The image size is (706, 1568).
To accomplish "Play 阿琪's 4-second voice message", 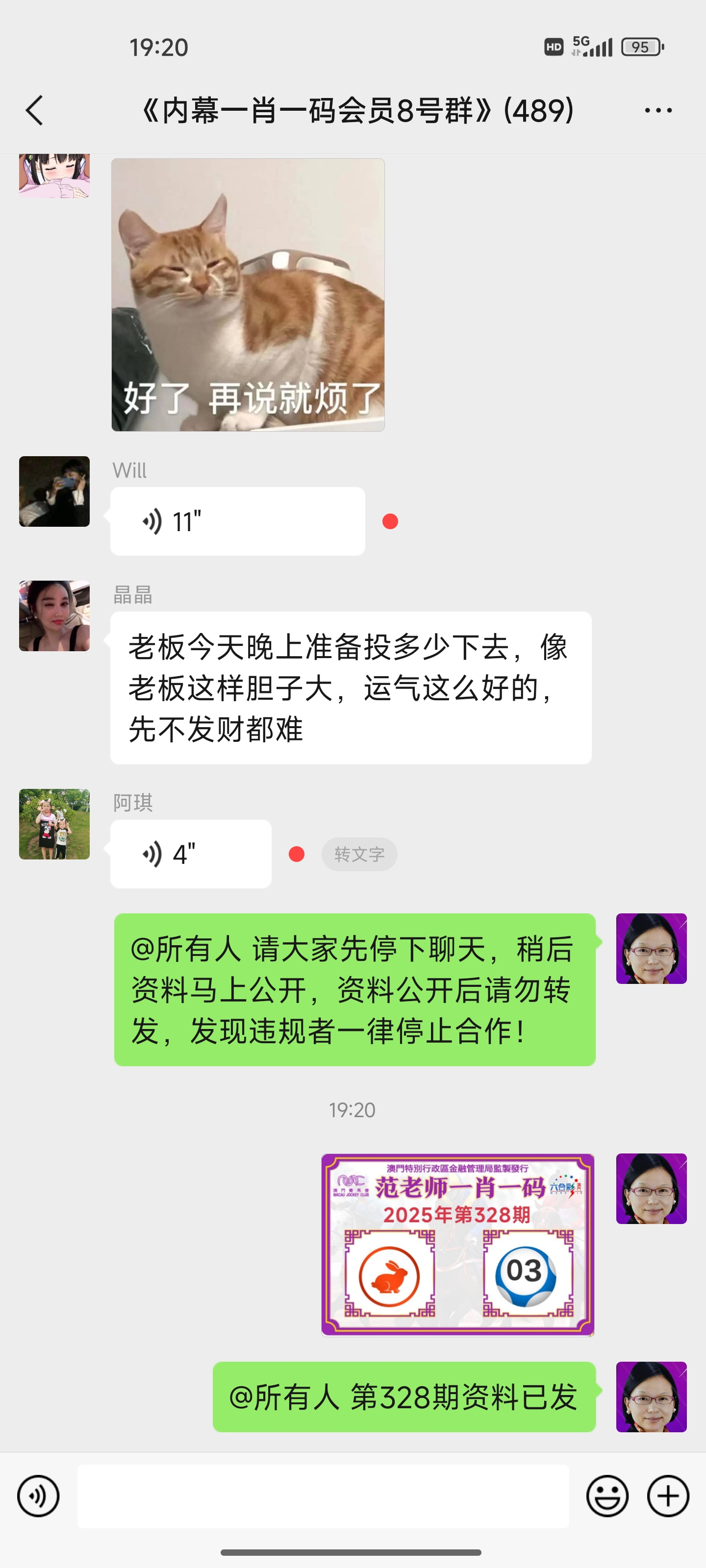I will tap(191, 854).
